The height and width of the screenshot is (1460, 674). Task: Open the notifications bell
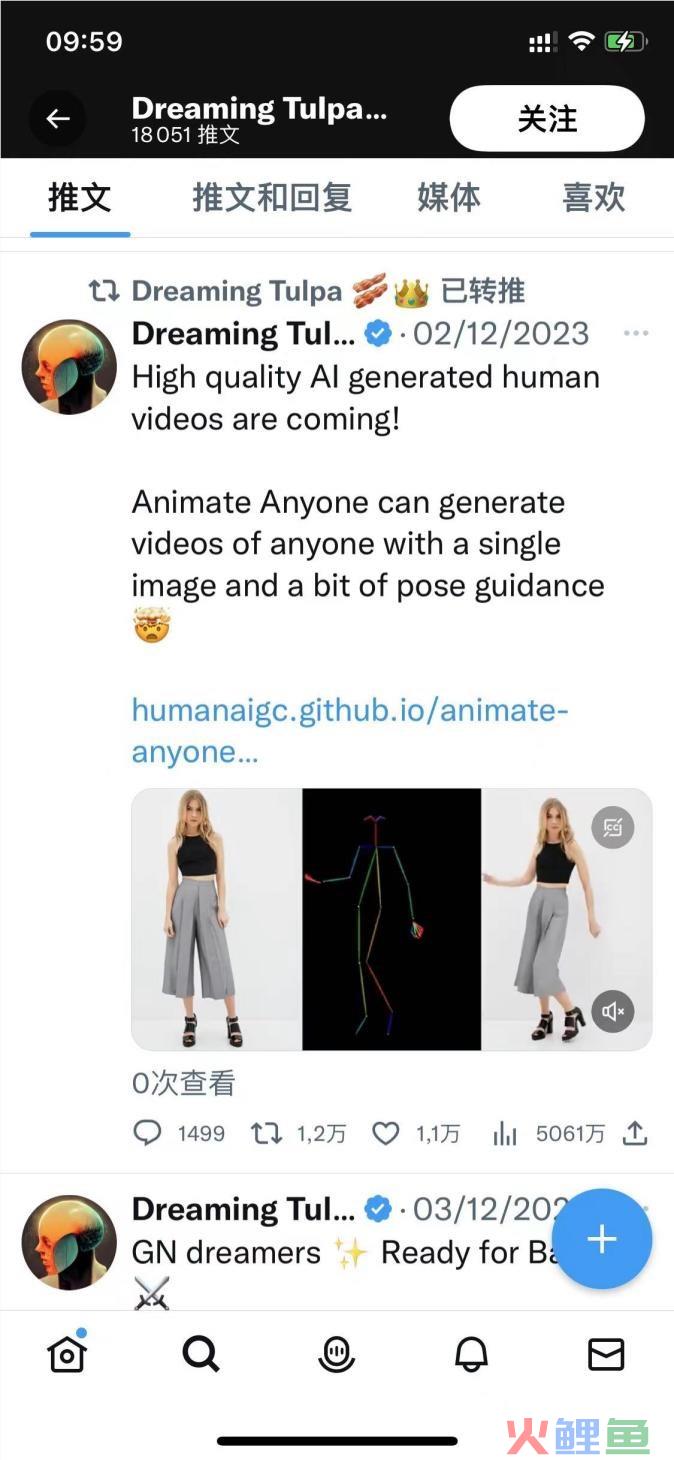point(471,1354)
